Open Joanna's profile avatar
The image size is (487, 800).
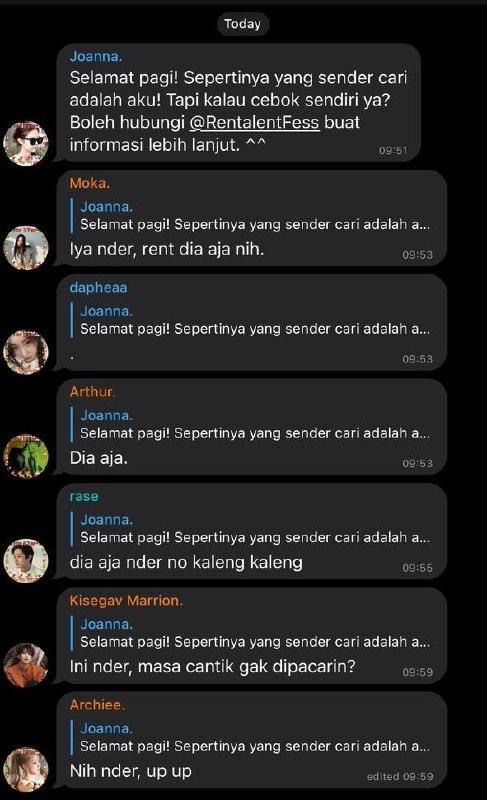click(x=26, y=143)
